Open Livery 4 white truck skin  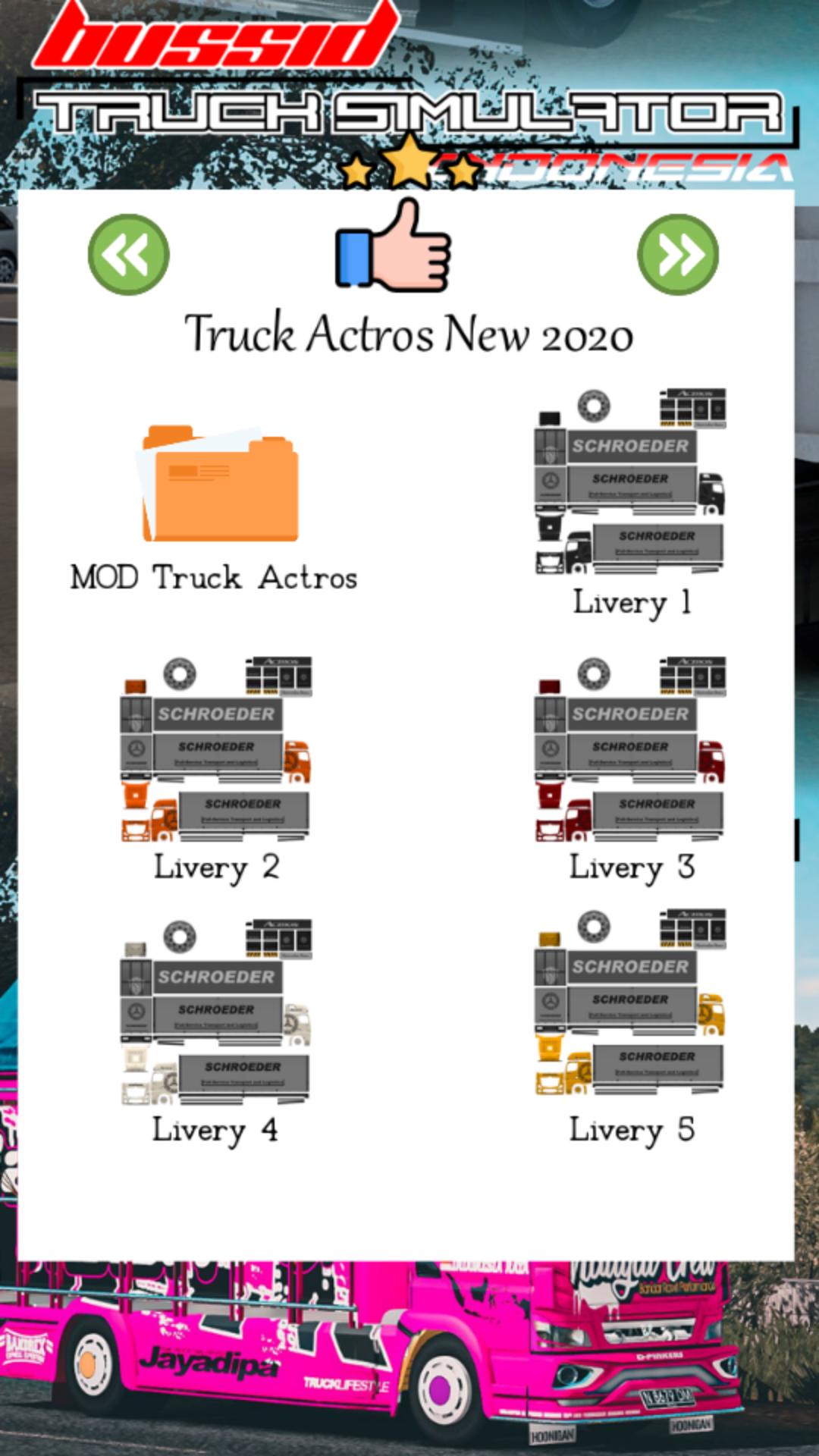point(216,1012)
